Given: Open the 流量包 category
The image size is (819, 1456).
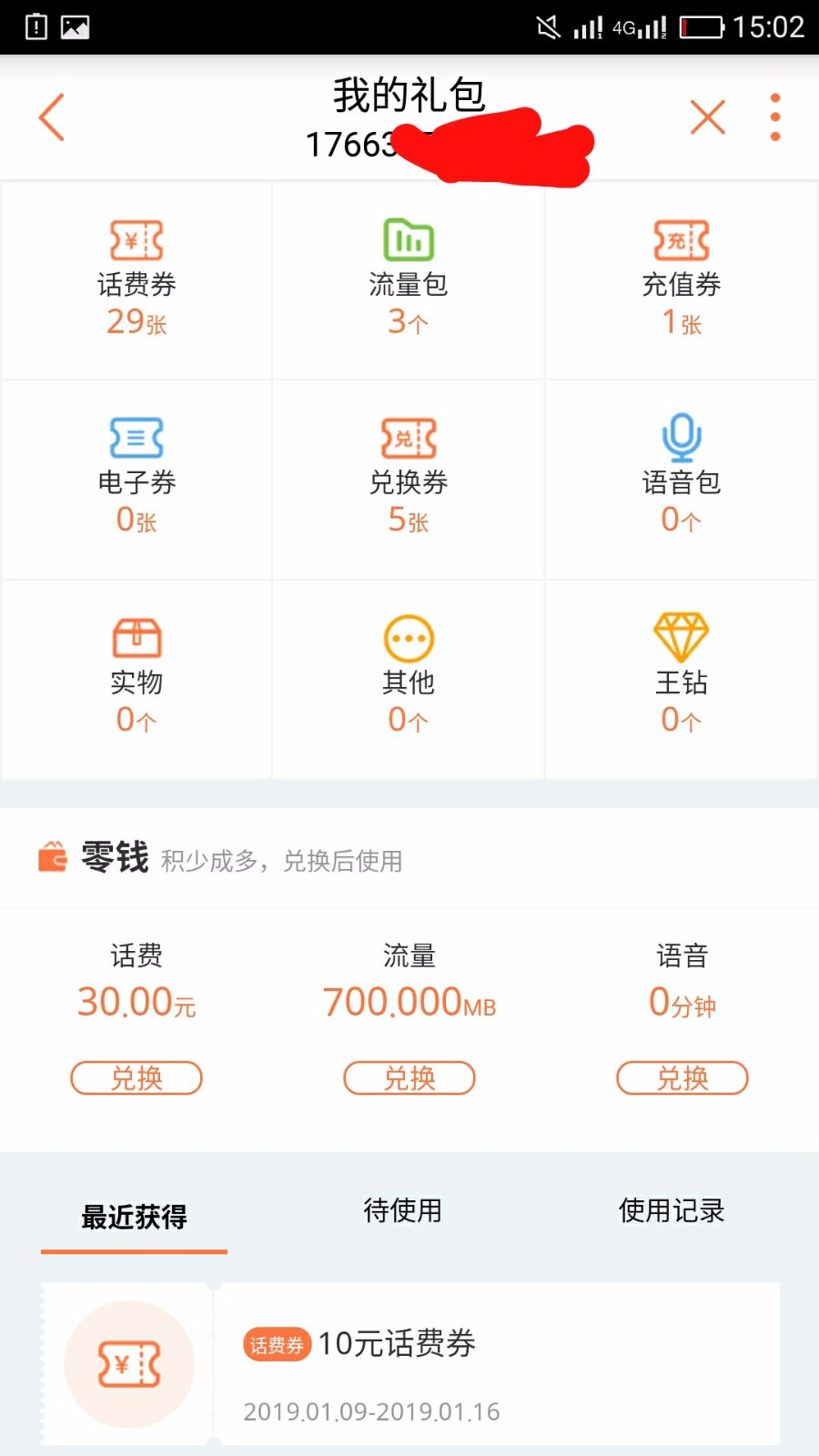Looking at the screenshot, I should tap(409, 280).
